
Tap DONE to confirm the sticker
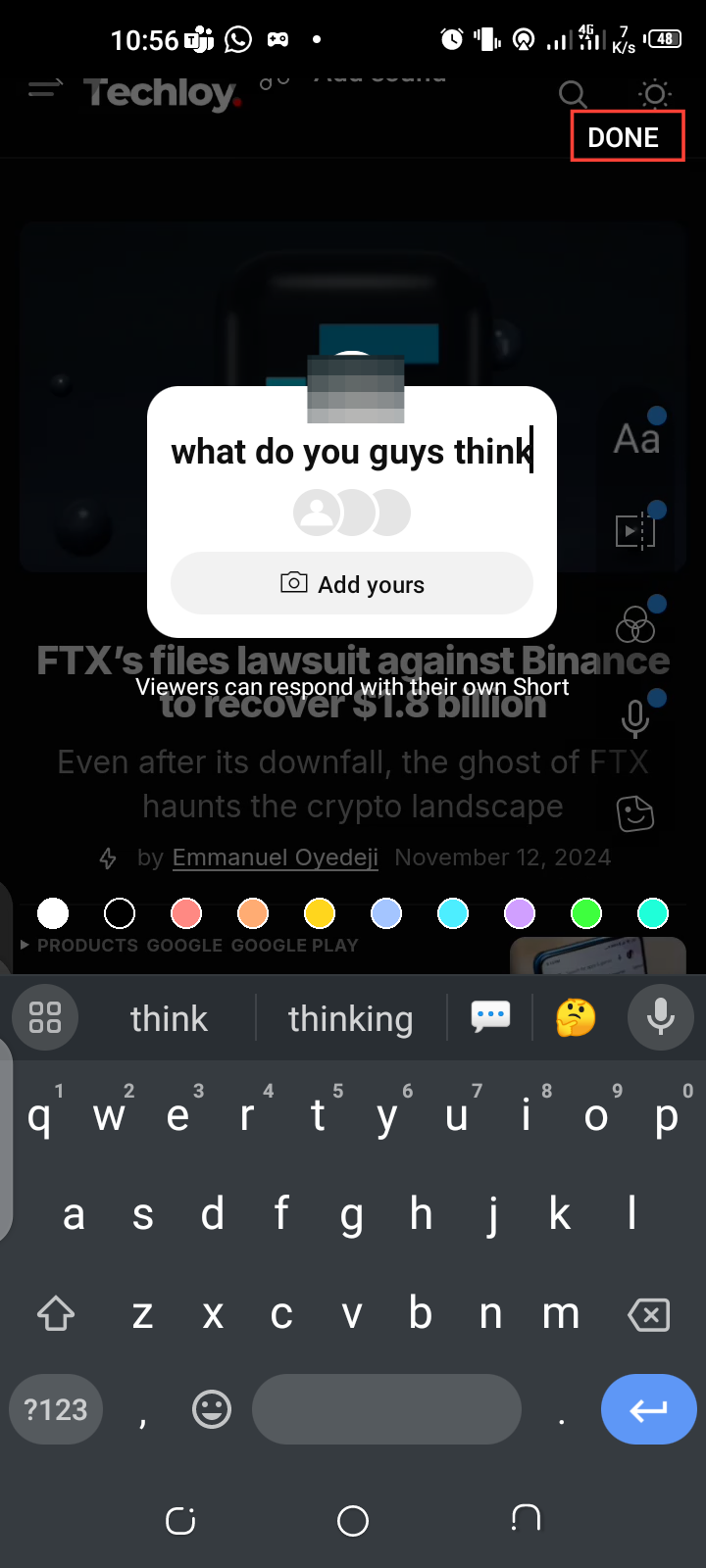point(626,137)
